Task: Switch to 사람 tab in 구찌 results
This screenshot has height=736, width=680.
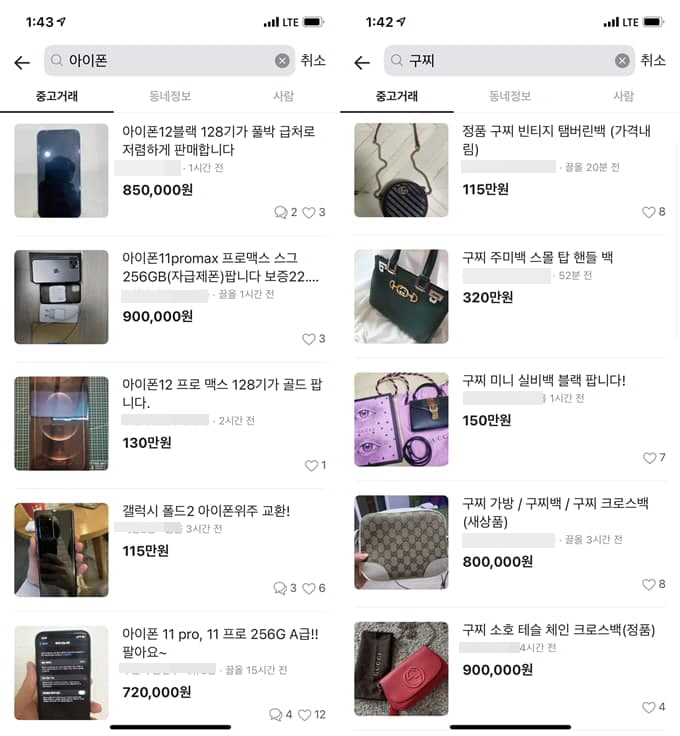Action: pos(623,97)
